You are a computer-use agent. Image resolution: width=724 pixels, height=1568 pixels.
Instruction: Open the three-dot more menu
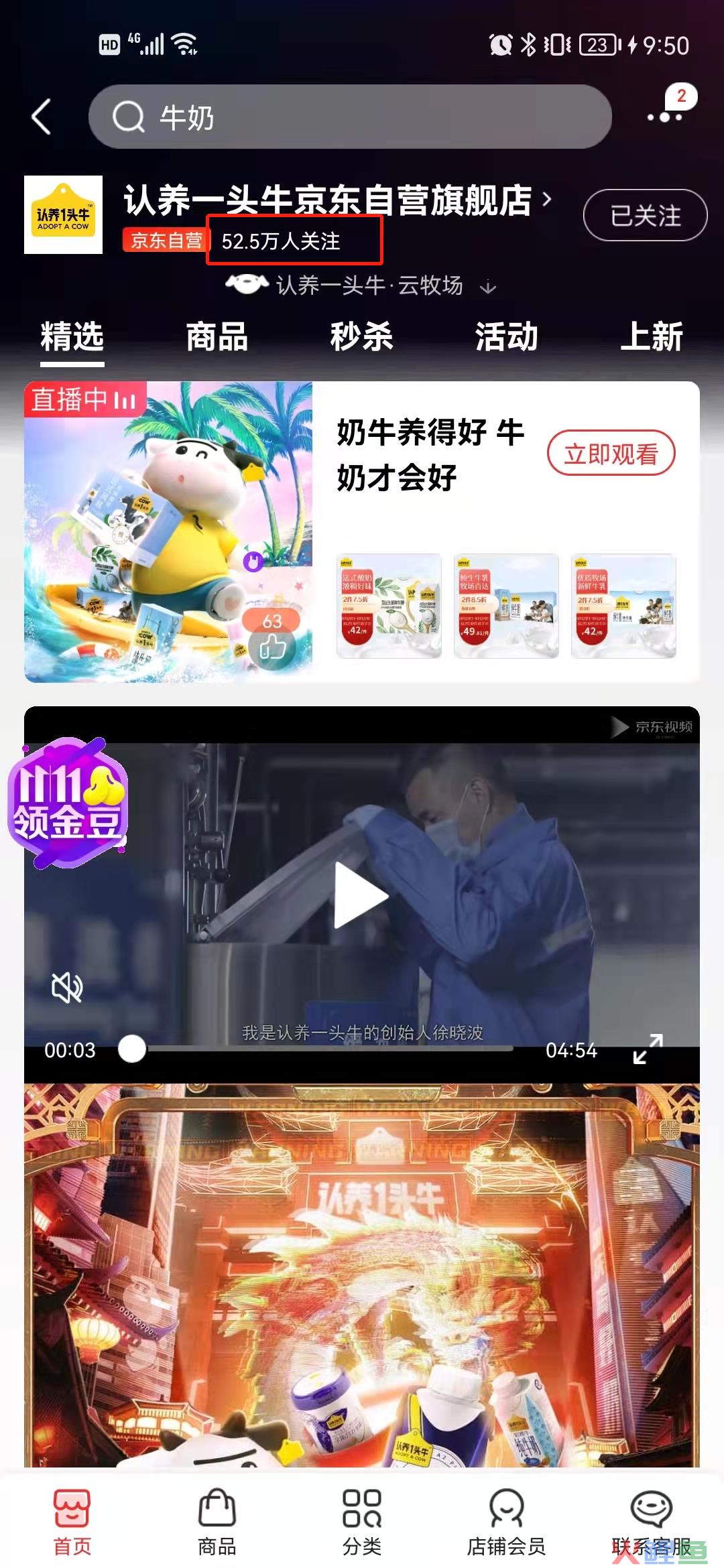coord(664,117)
